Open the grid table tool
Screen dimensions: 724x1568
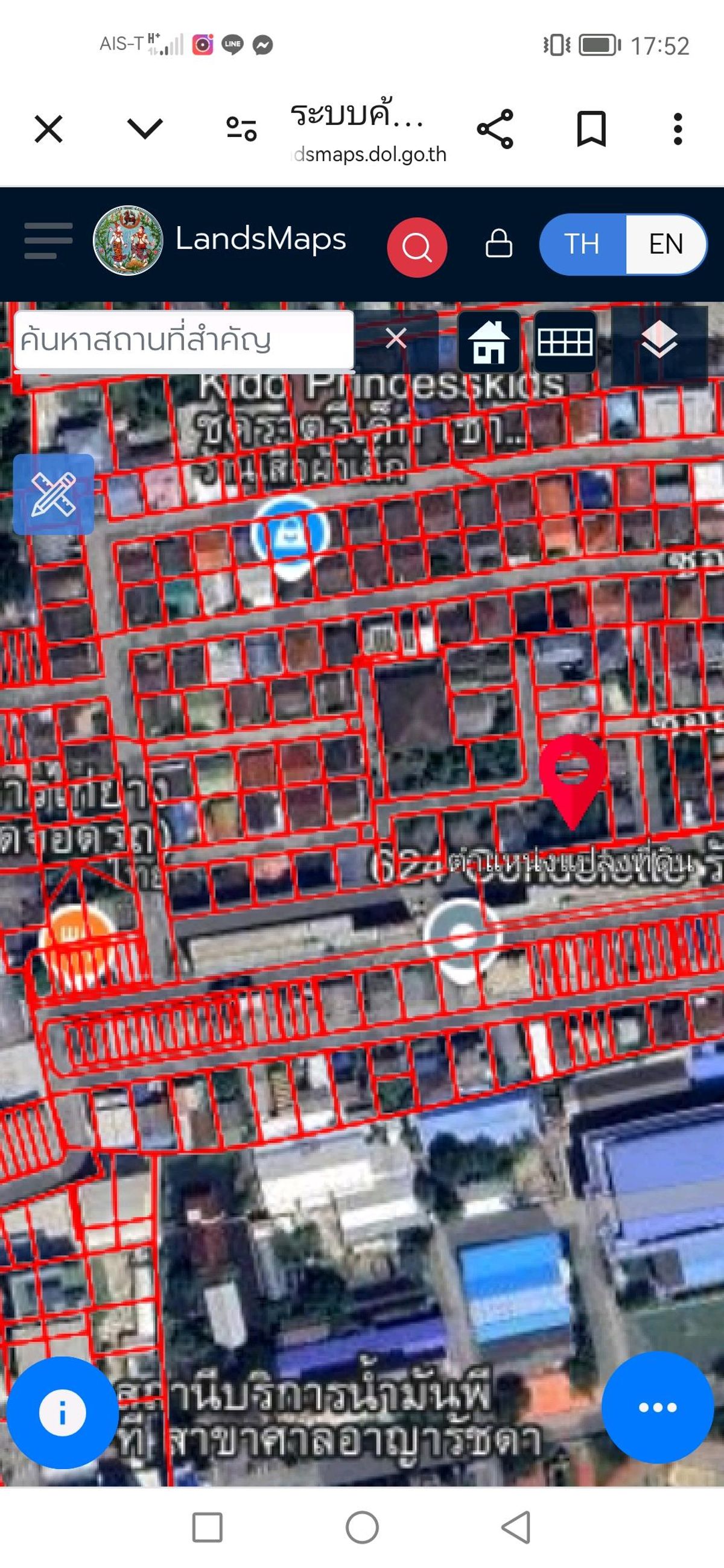(x=565, y=342)
